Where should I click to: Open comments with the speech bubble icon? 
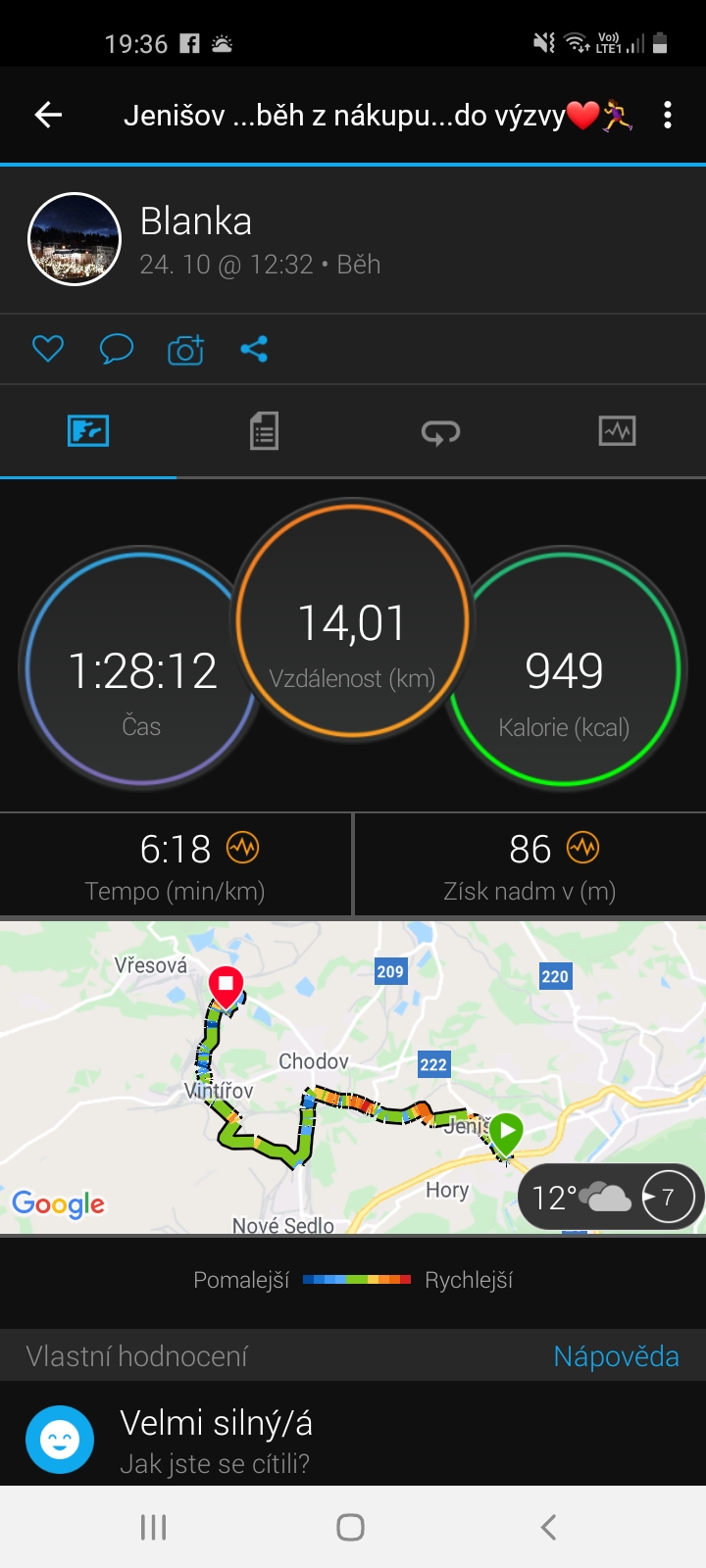(117, 349)
